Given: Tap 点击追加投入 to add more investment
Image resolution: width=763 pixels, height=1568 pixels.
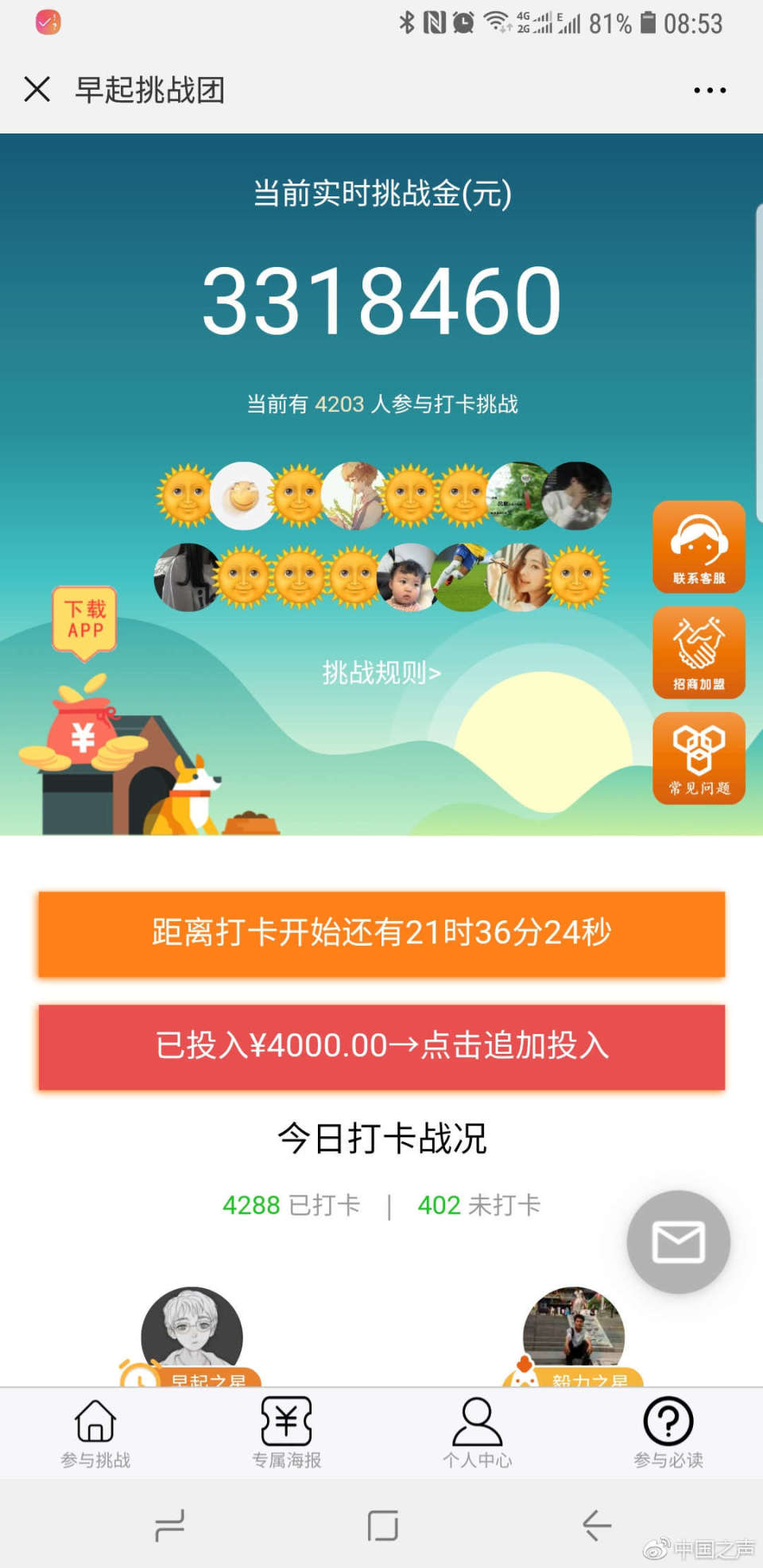Looking at the screenshot, I should click(381, 1047).
